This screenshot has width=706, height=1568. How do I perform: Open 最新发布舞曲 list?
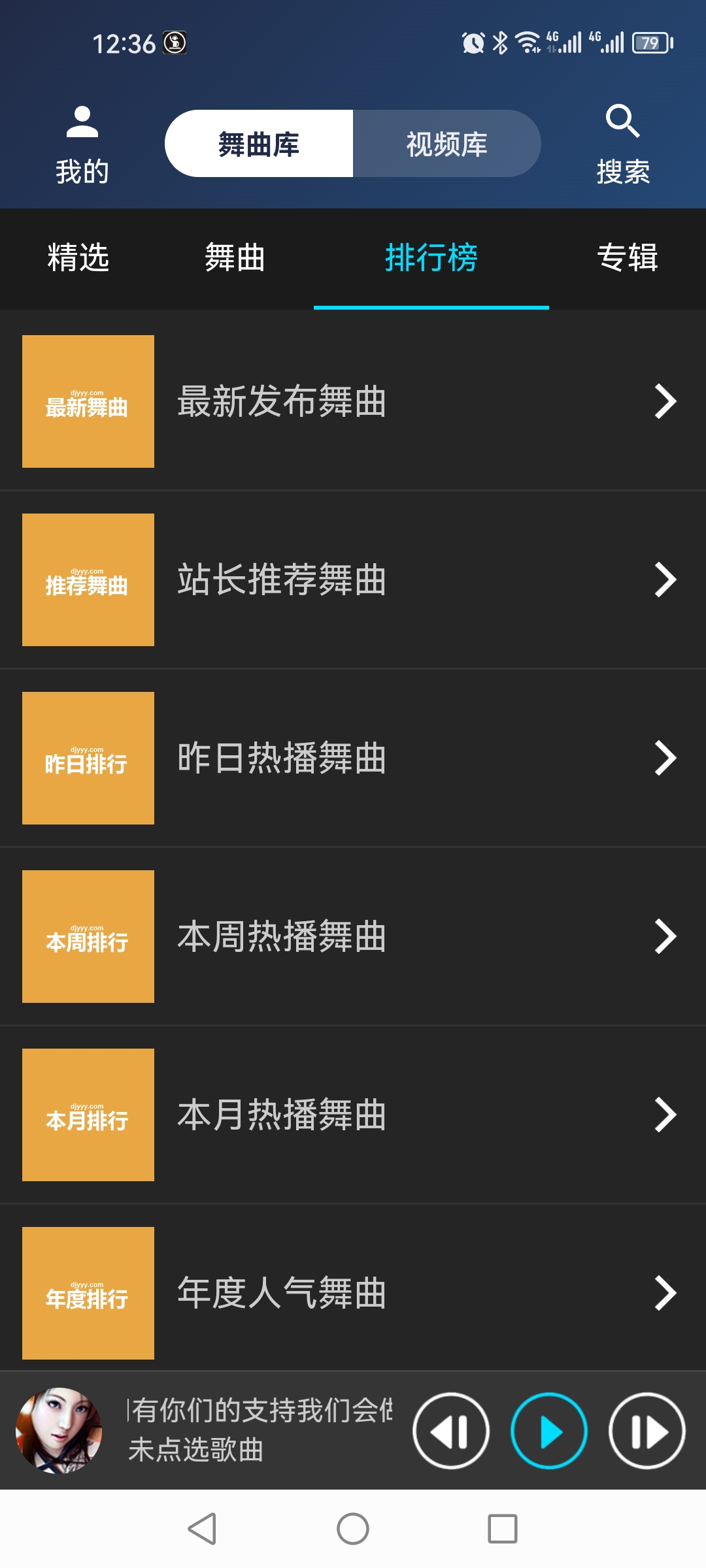[x=353, y=401]
